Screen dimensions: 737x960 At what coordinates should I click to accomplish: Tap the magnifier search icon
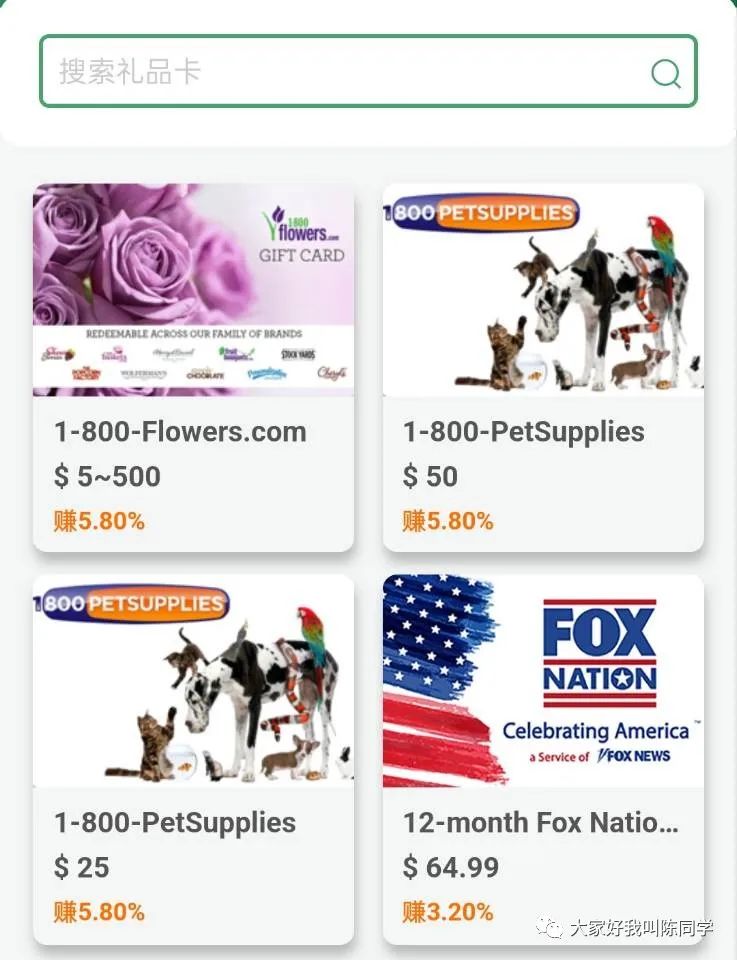pyautogui.click(x=665, y=73)
